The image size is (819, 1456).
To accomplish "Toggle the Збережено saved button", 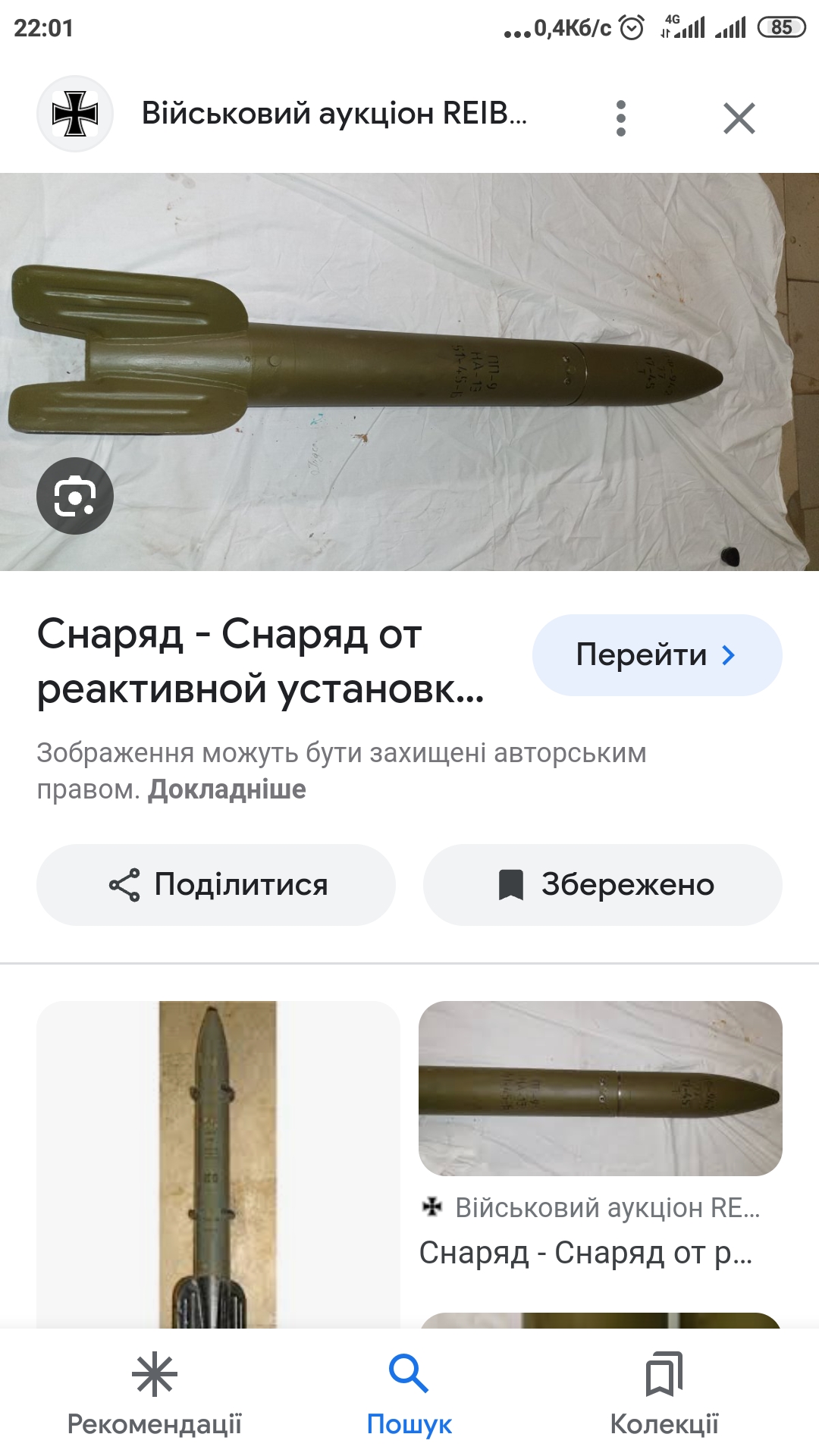I will [603, 884].
